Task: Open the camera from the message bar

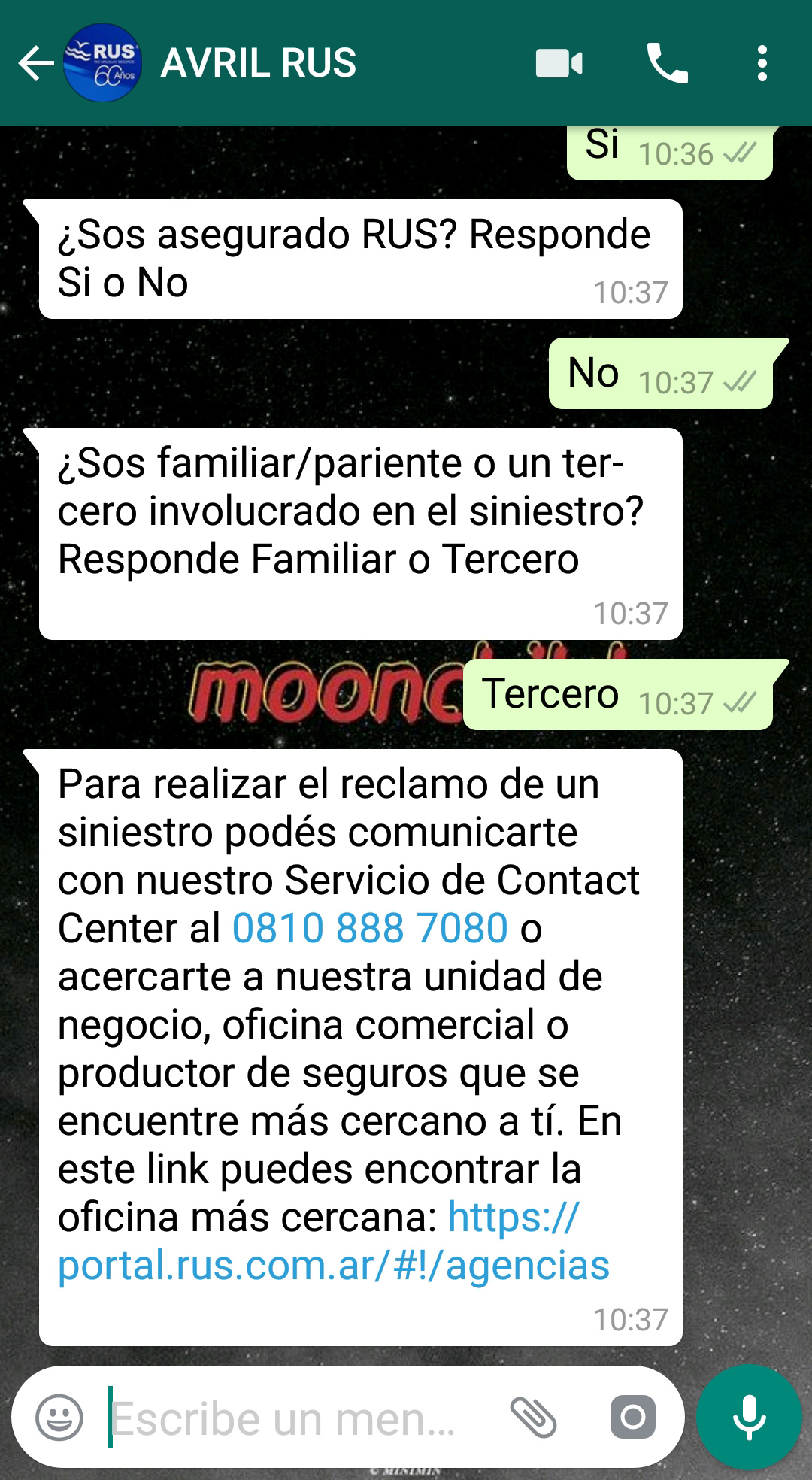Action: [632, 1418]
